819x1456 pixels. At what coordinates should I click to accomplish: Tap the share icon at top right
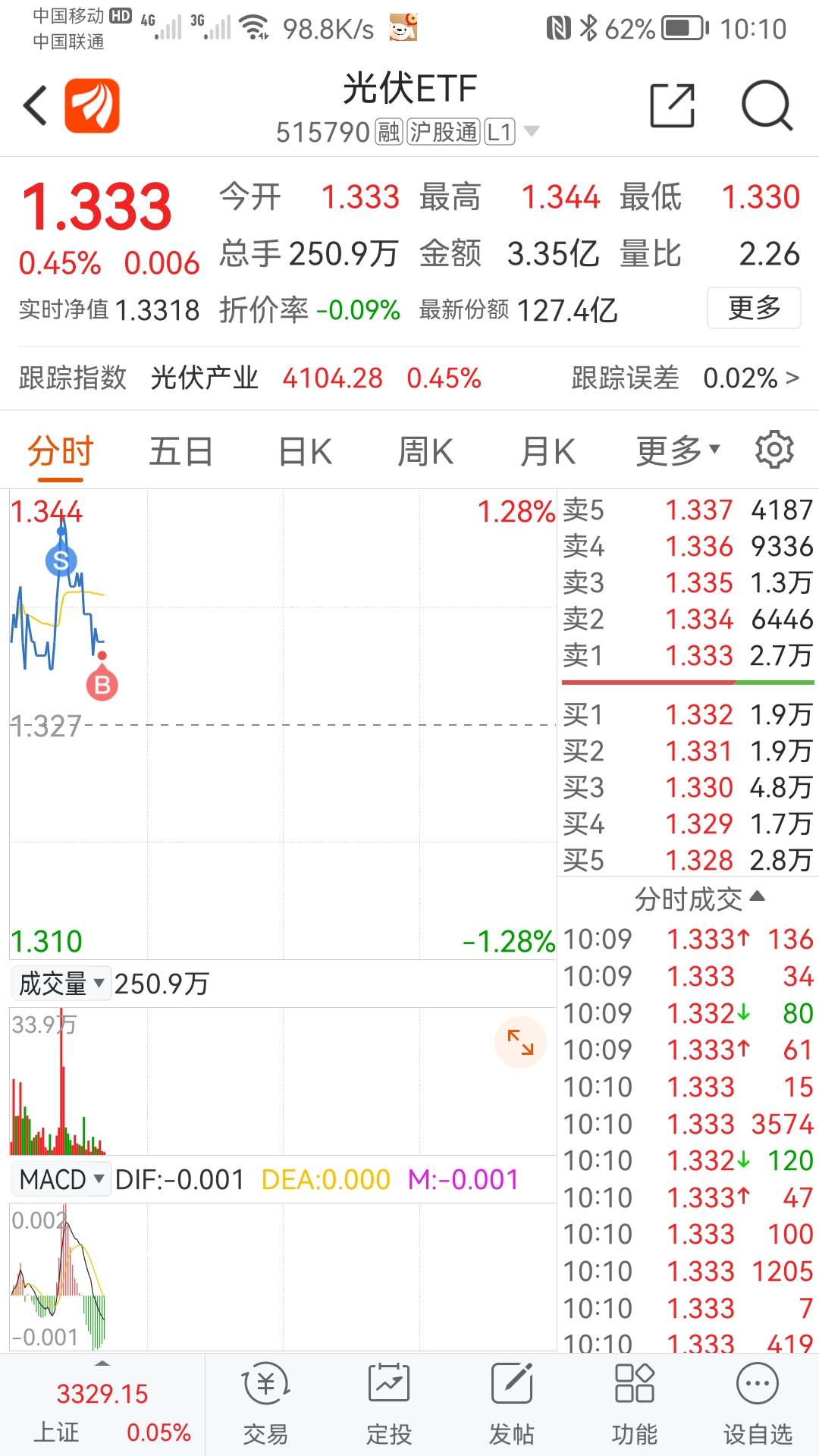[673, 106]
